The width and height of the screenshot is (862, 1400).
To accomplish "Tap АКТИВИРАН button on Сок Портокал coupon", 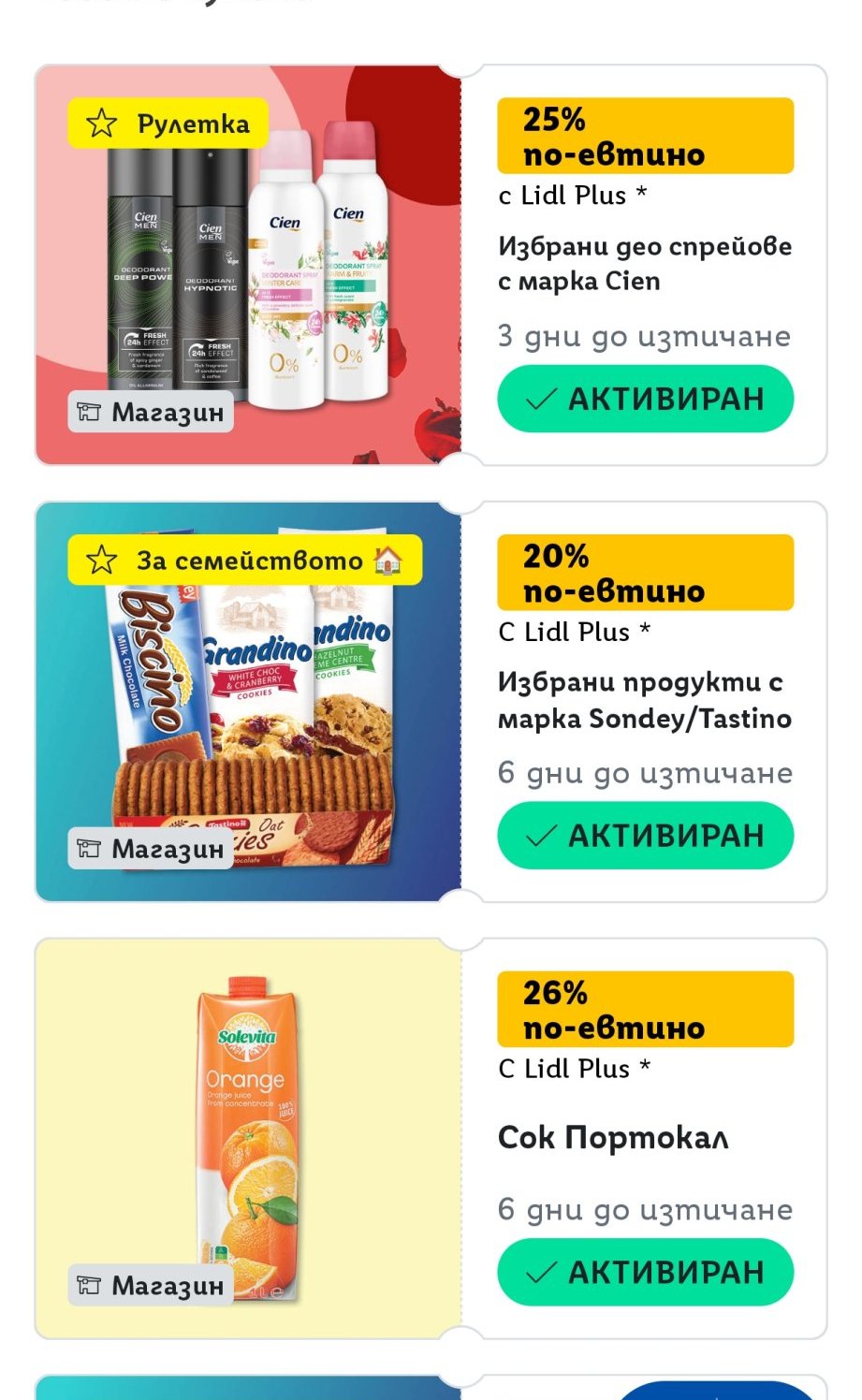I will [x=645, y=1272].
